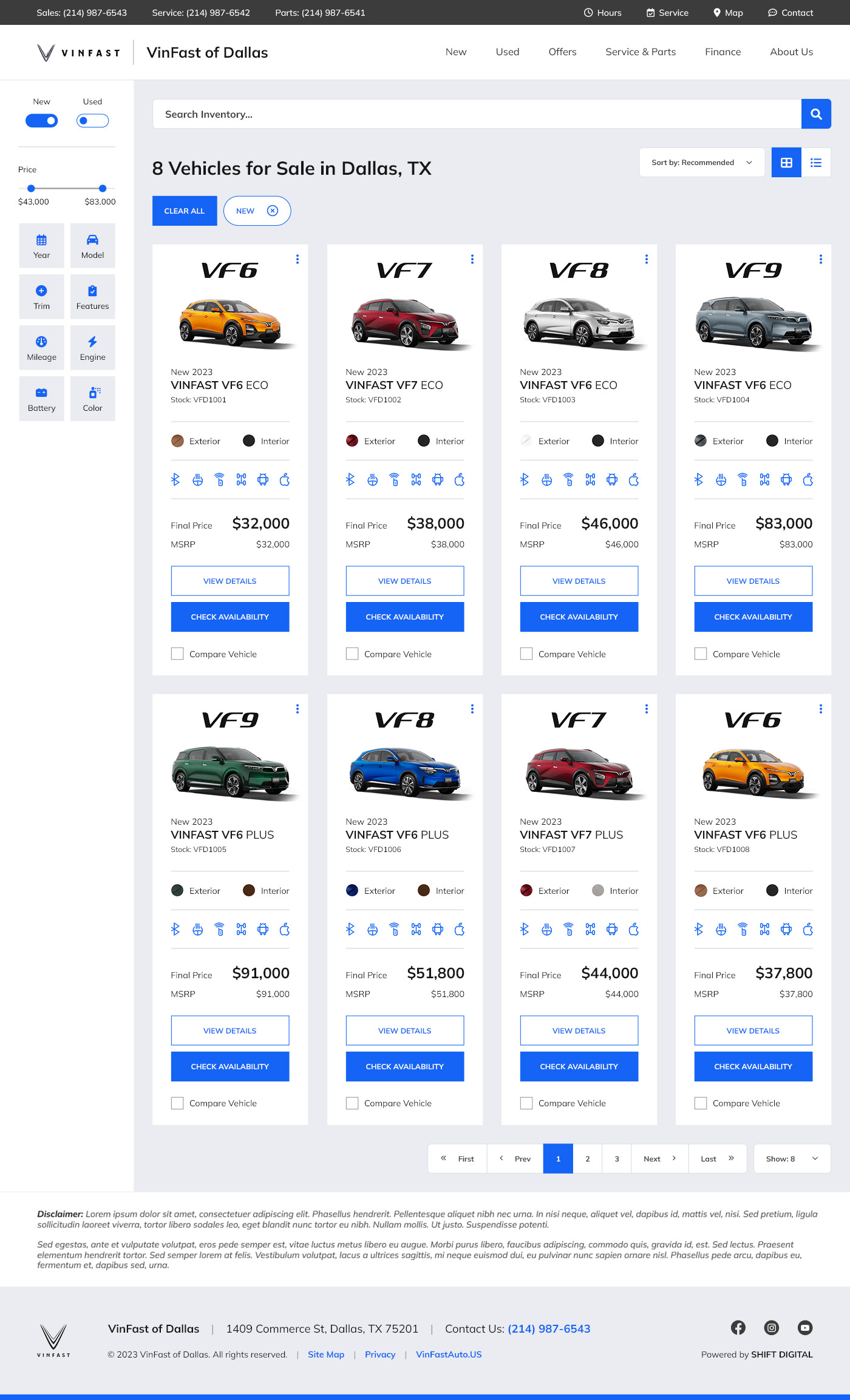Expand the Show: 8 dropdown
850x1400 pixels.
pyautogui.click(x=792, y=1158)
